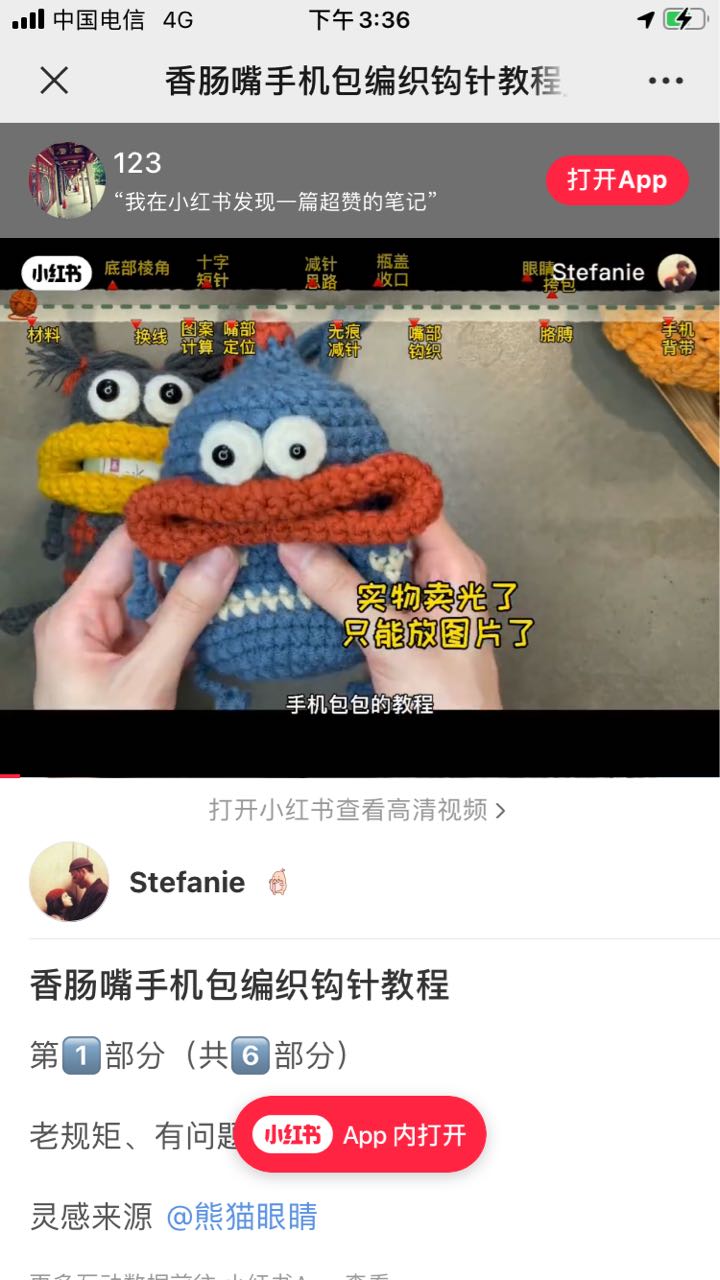Open sharer 123's profile avatar

point(67,181)
